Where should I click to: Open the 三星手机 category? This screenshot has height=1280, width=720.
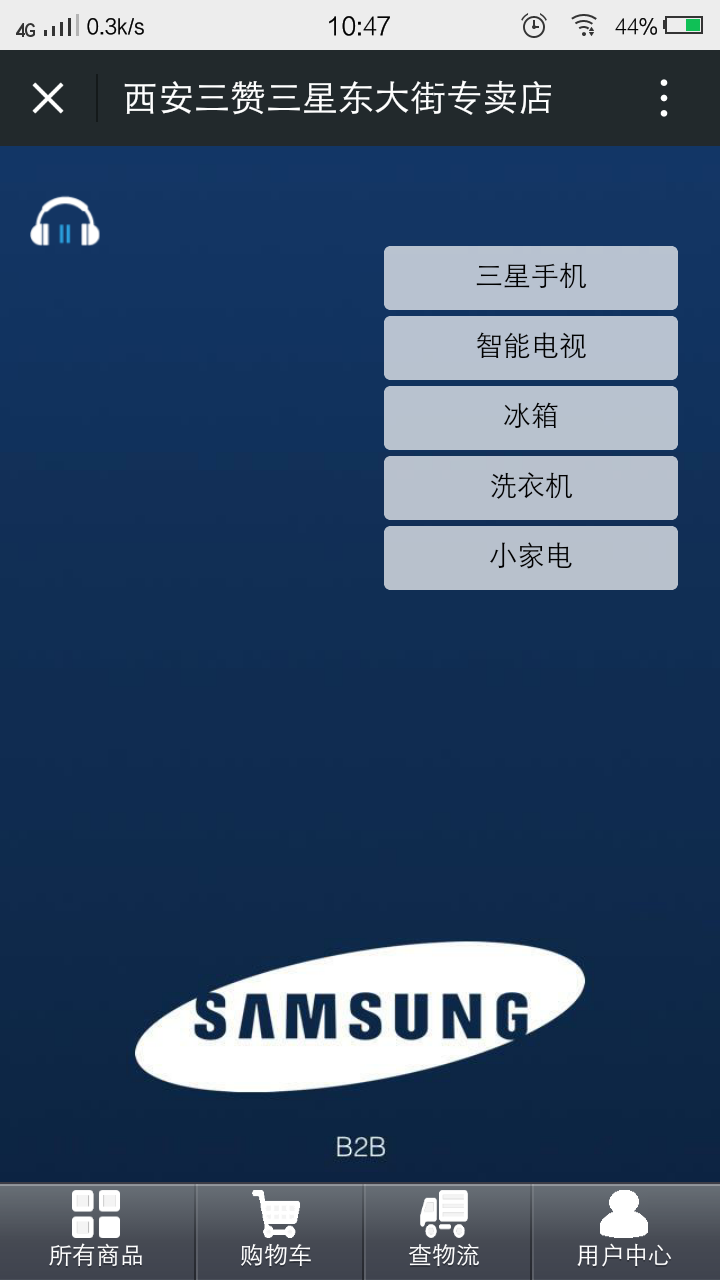(x=530, y=277)
